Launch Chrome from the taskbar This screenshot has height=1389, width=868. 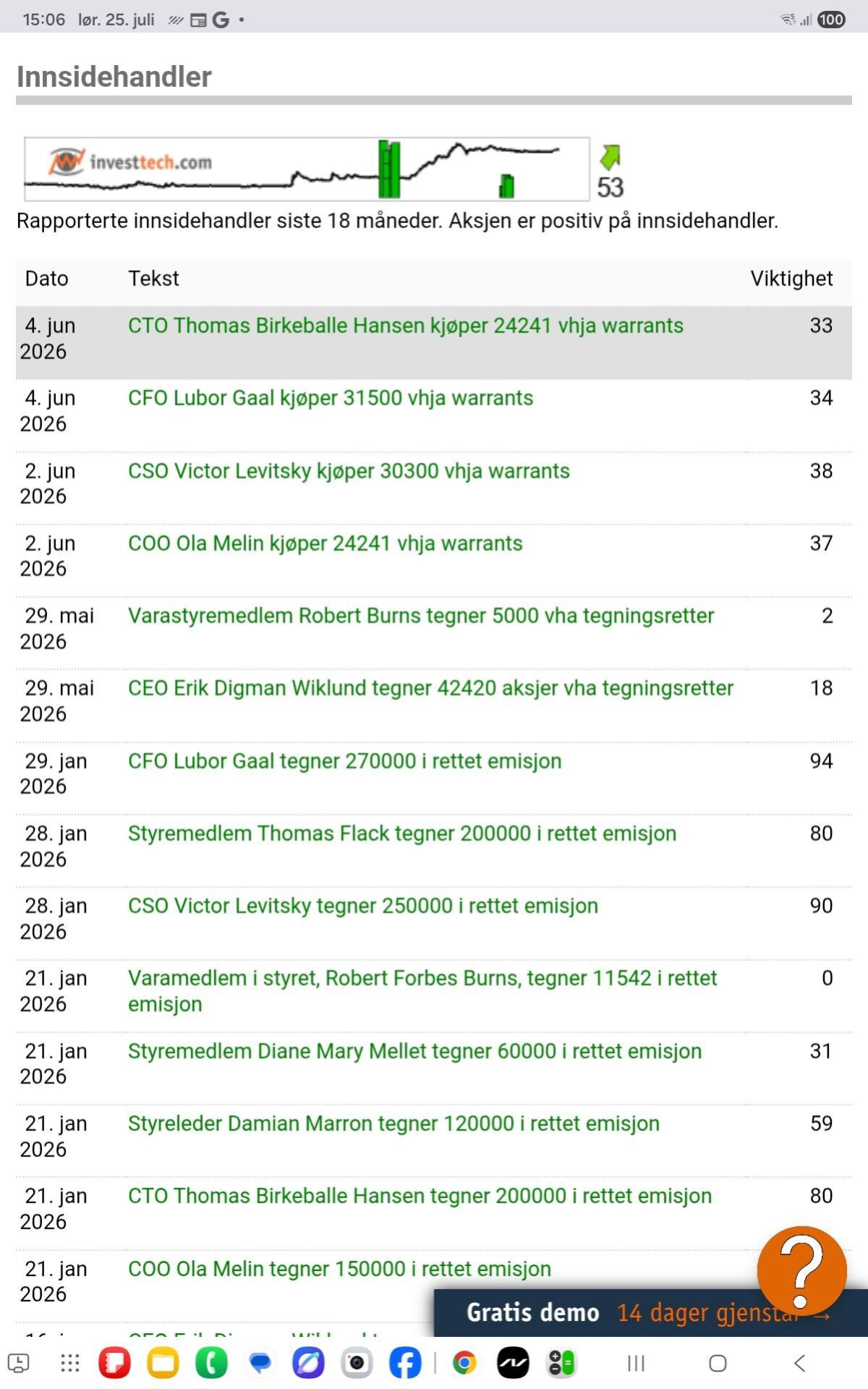[465, 1364]
